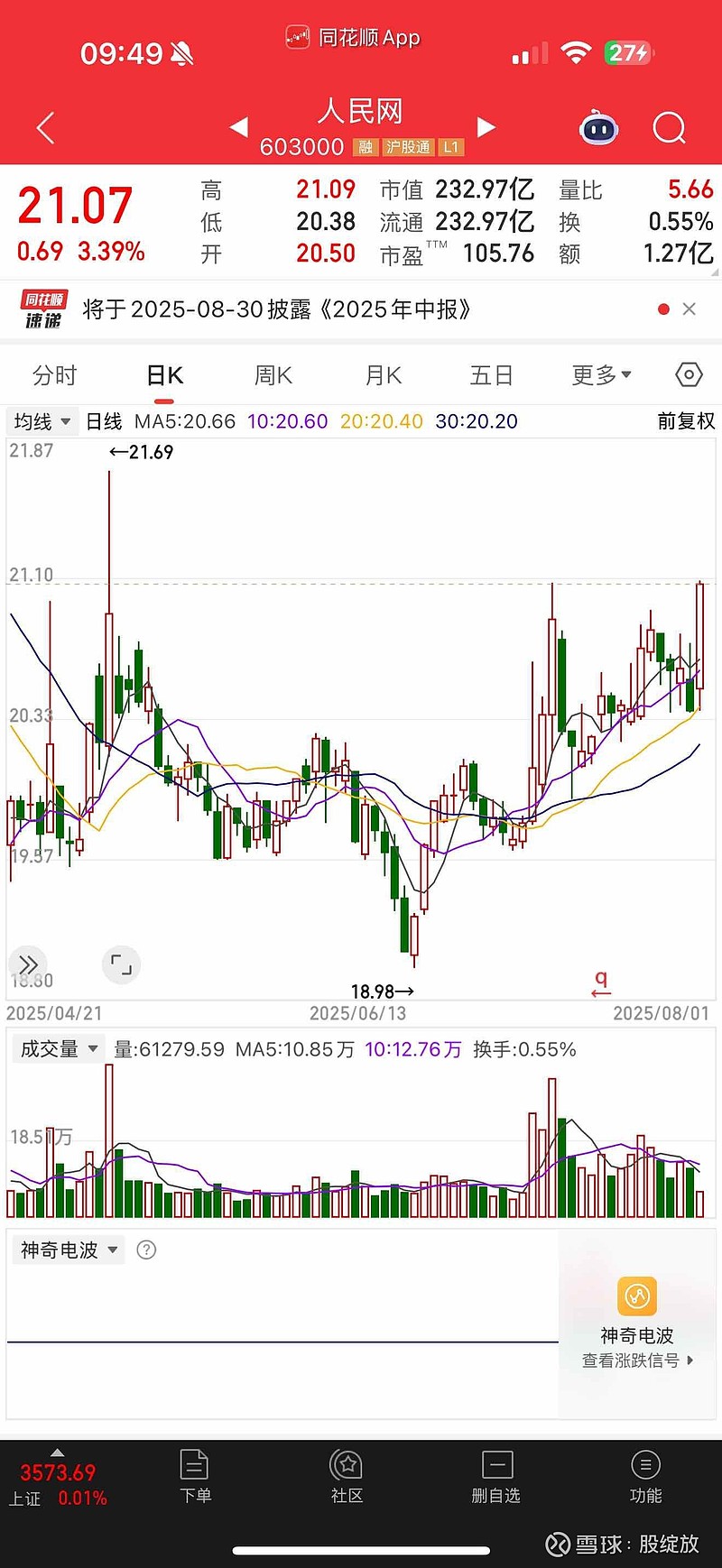Viewport: 722px width, 1568px height.
Task: Tap 下单 to place an order
Action: tap(195, 1476)
